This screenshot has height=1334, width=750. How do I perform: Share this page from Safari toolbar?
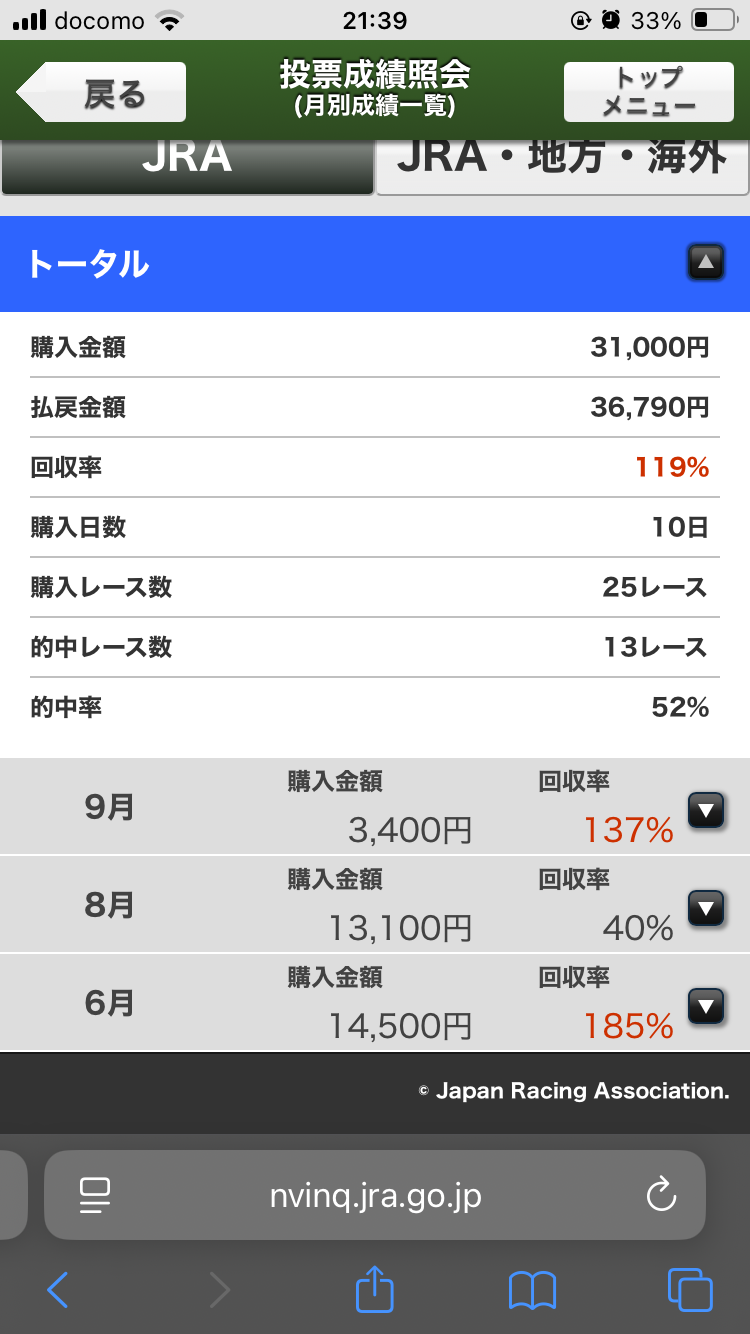click(375, 1290)
